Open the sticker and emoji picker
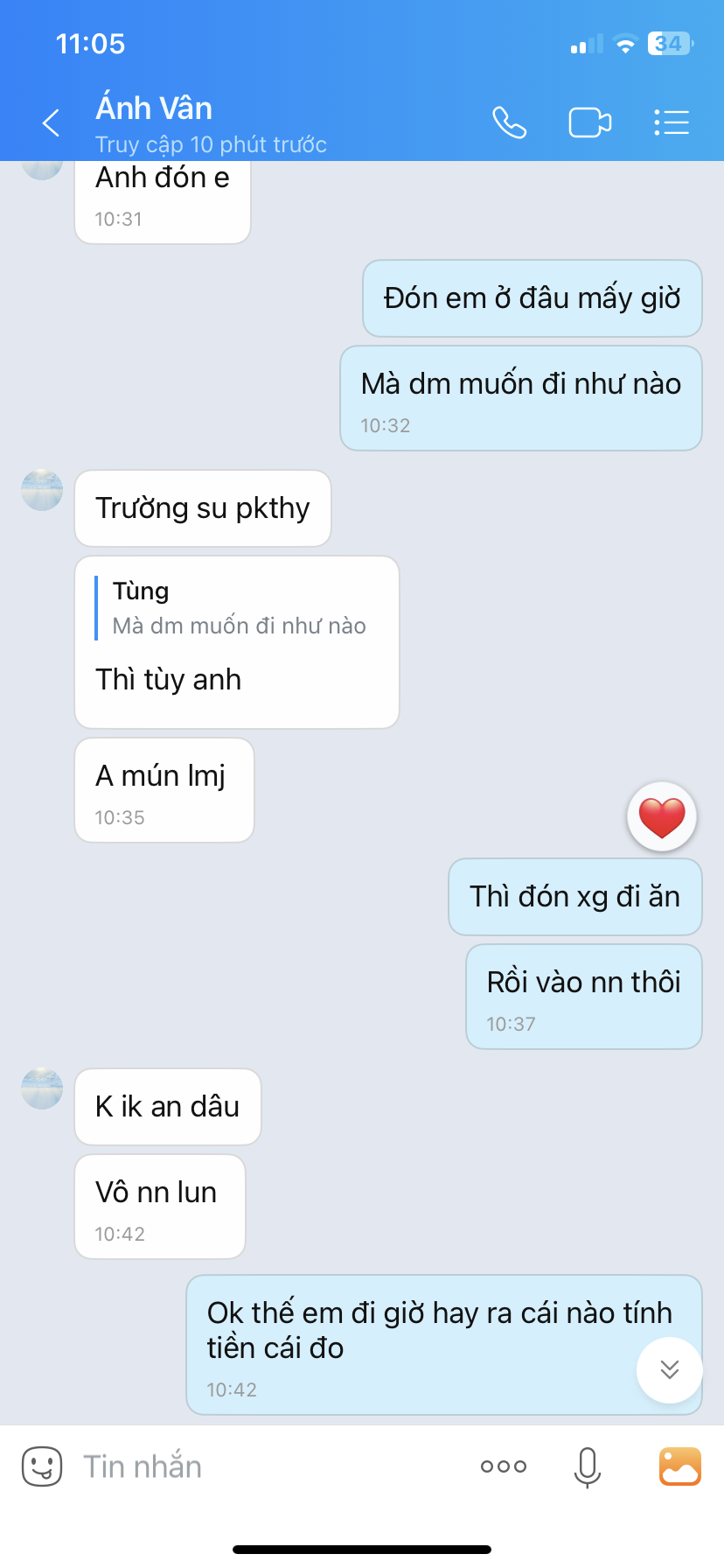This screenshot has width=724, height=1568. pos(42,1466)
